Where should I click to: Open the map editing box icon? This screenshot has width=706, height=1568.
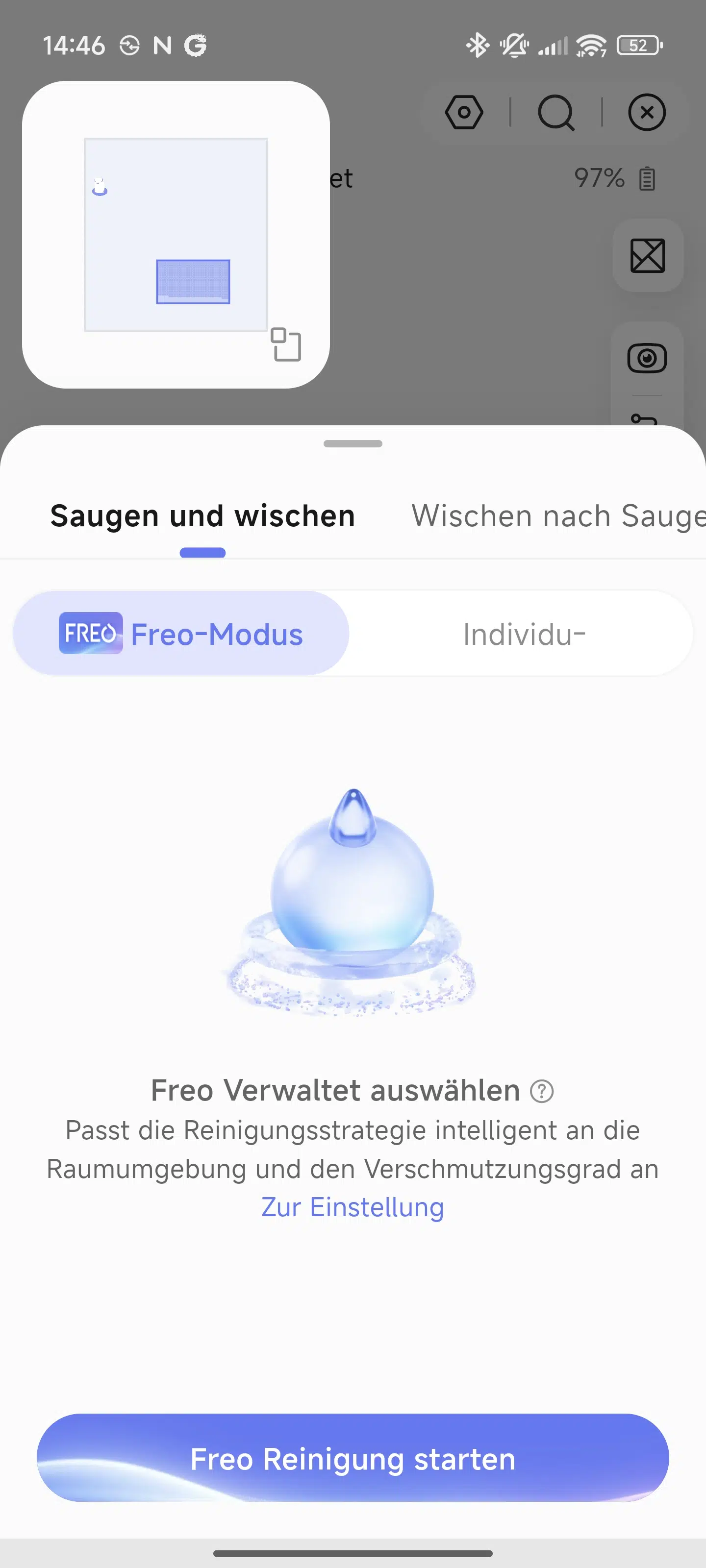click(648, 256)
